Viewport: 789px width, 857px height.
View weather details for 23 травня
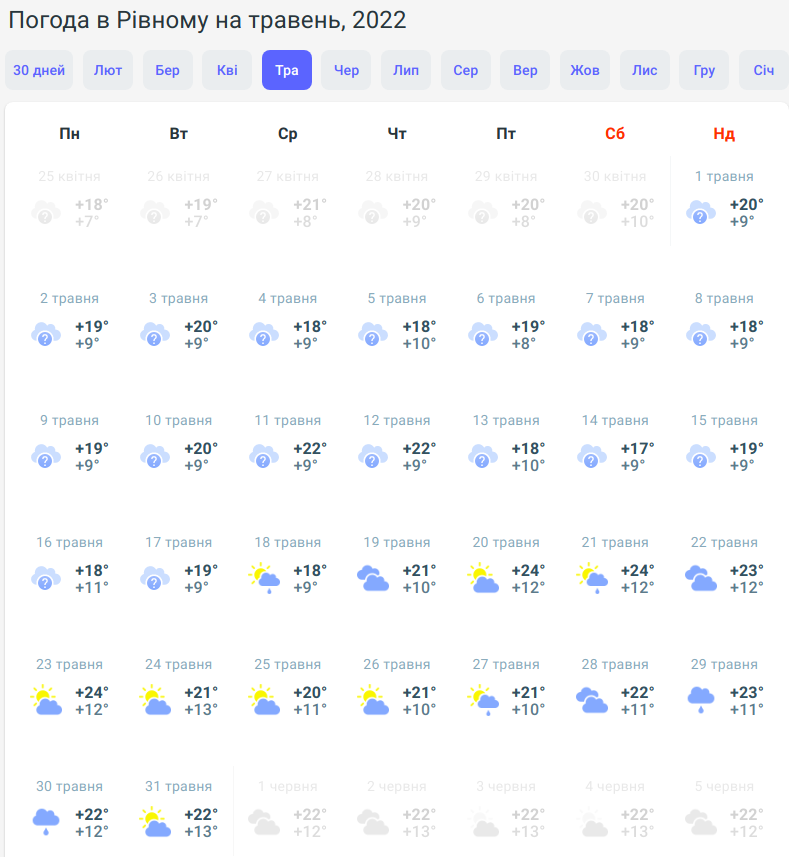tap(70, 689)
